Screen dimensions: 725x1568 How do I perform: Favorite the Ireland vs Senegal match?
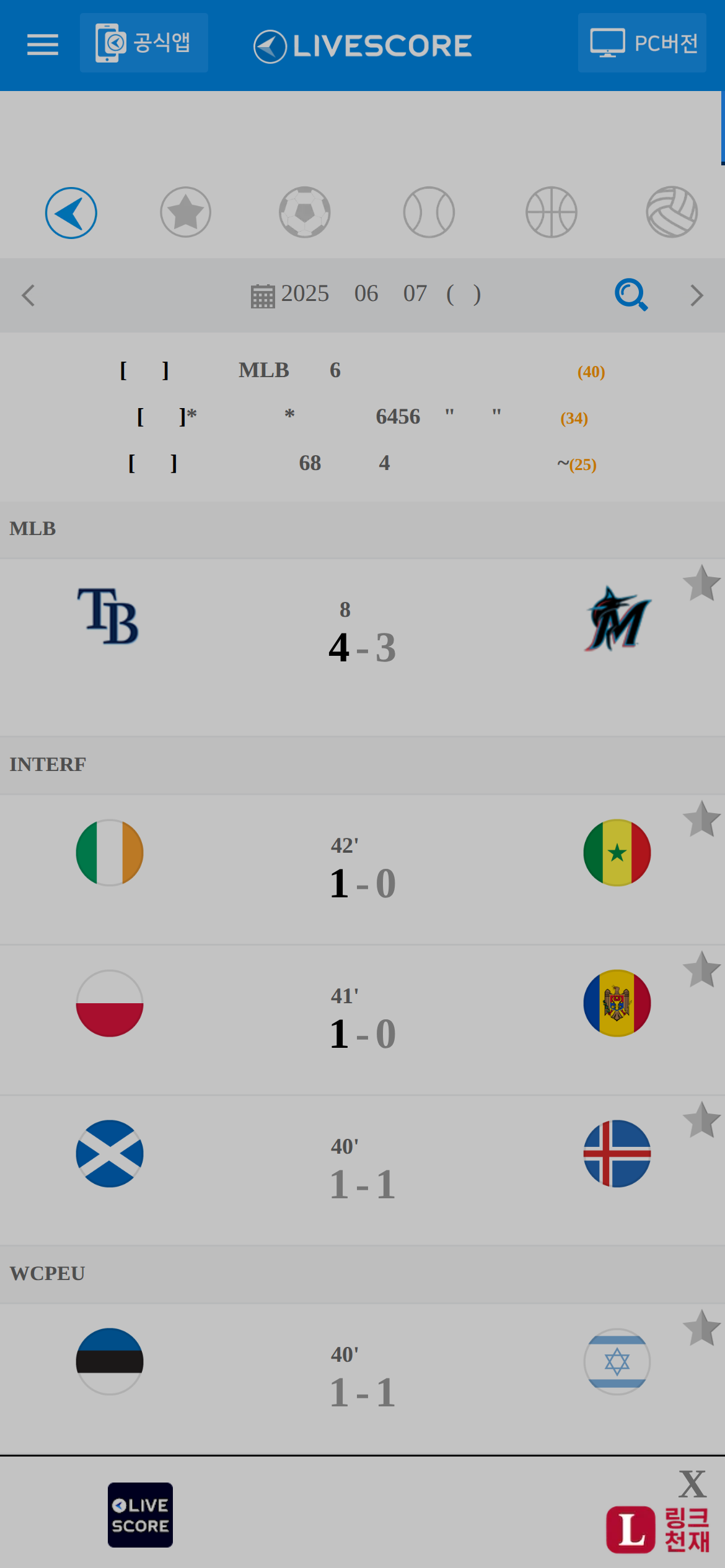tap(701, 819)
